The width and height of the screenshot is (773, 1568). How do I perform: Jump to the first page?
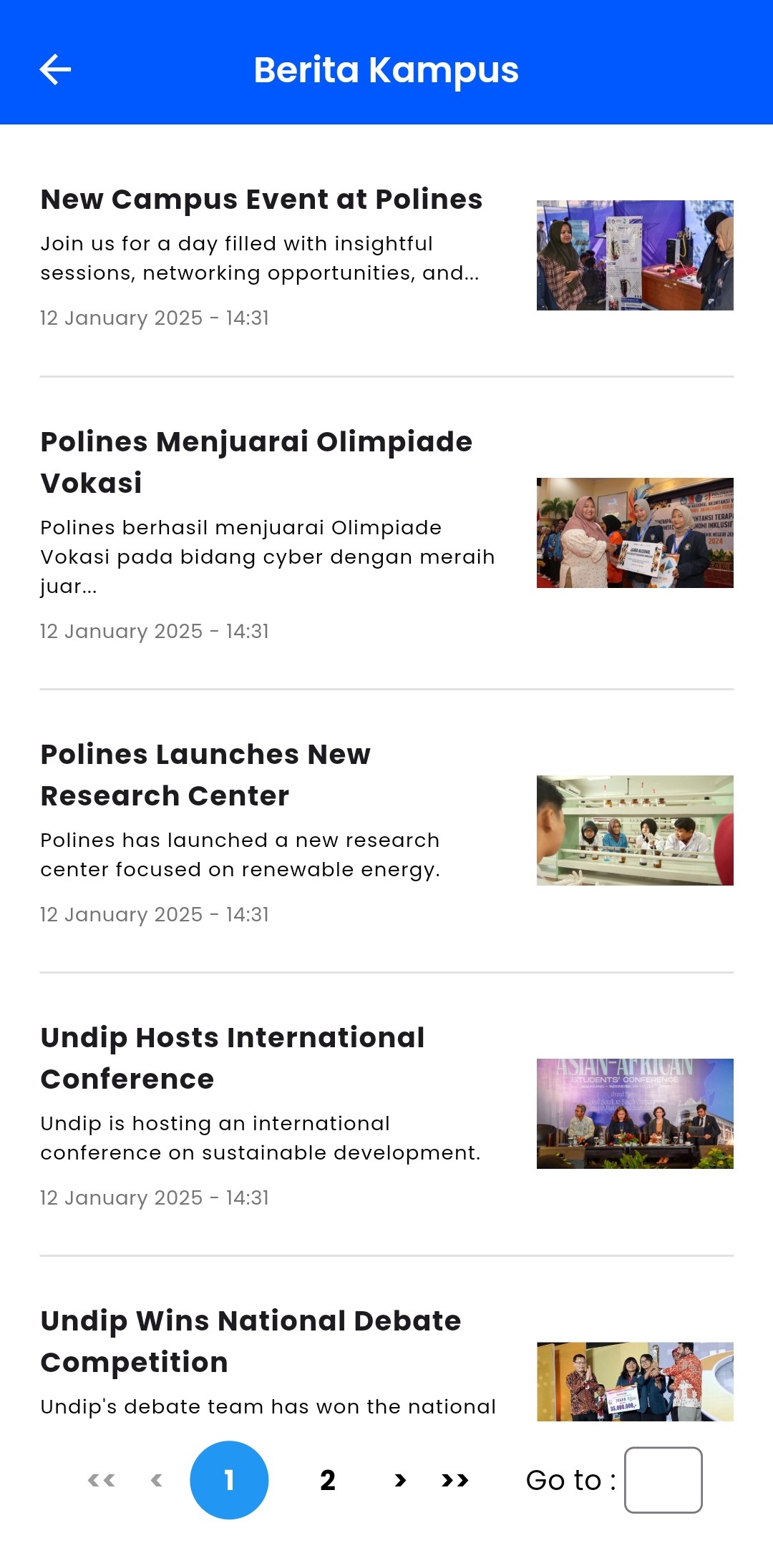pos(101,1480)
